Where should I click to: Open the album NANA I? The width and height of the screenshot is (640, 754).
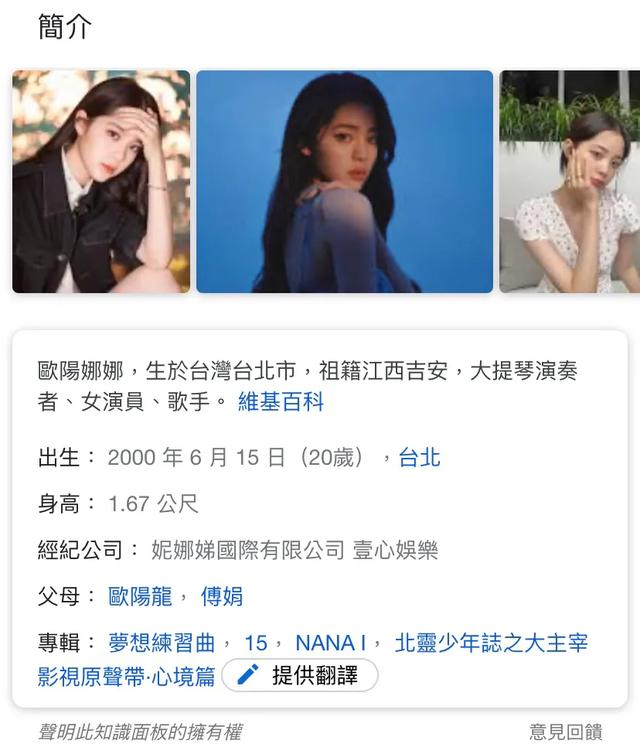331,642
